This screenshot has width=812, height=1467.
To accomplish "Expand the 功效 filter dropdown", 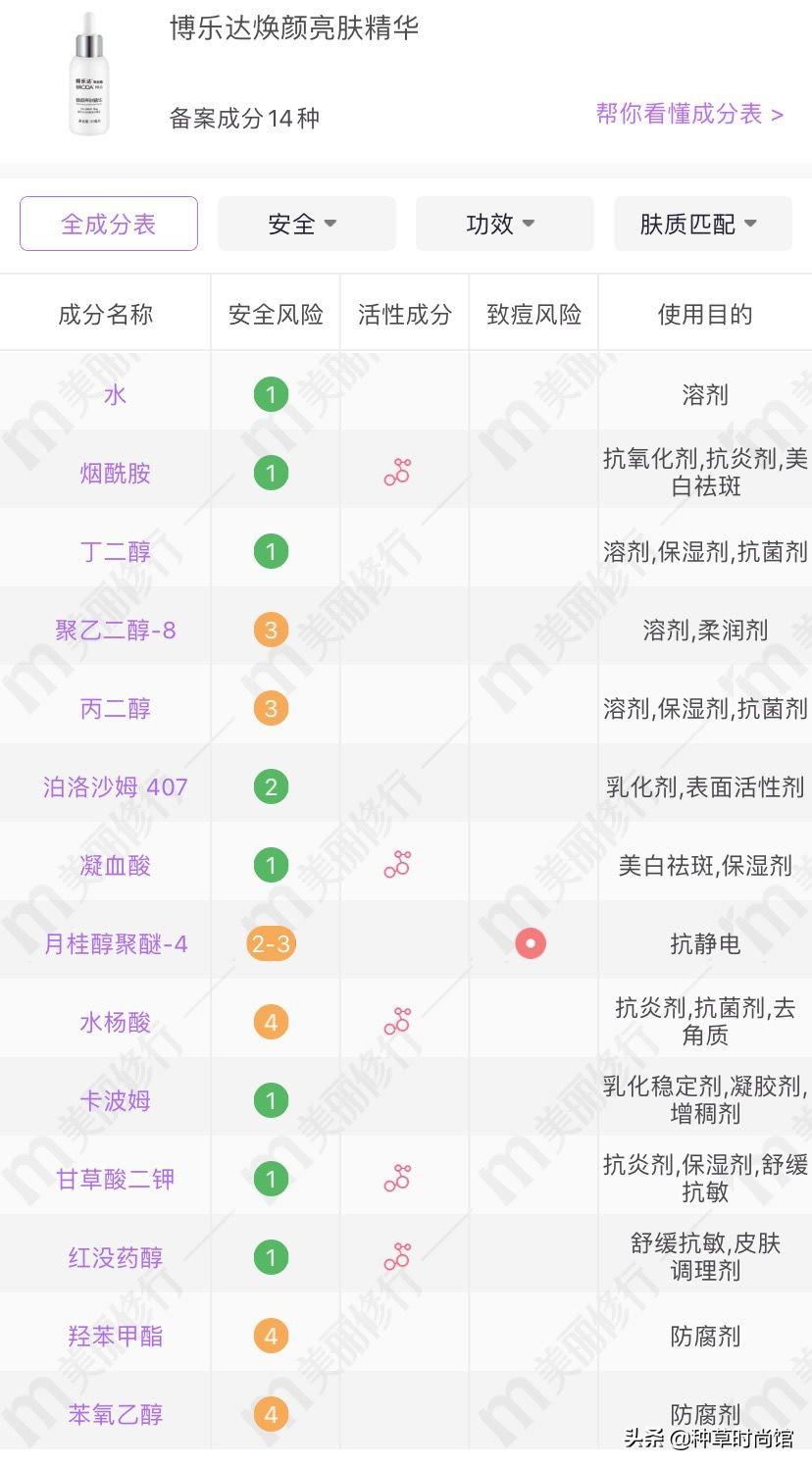I will coord(504,224).
